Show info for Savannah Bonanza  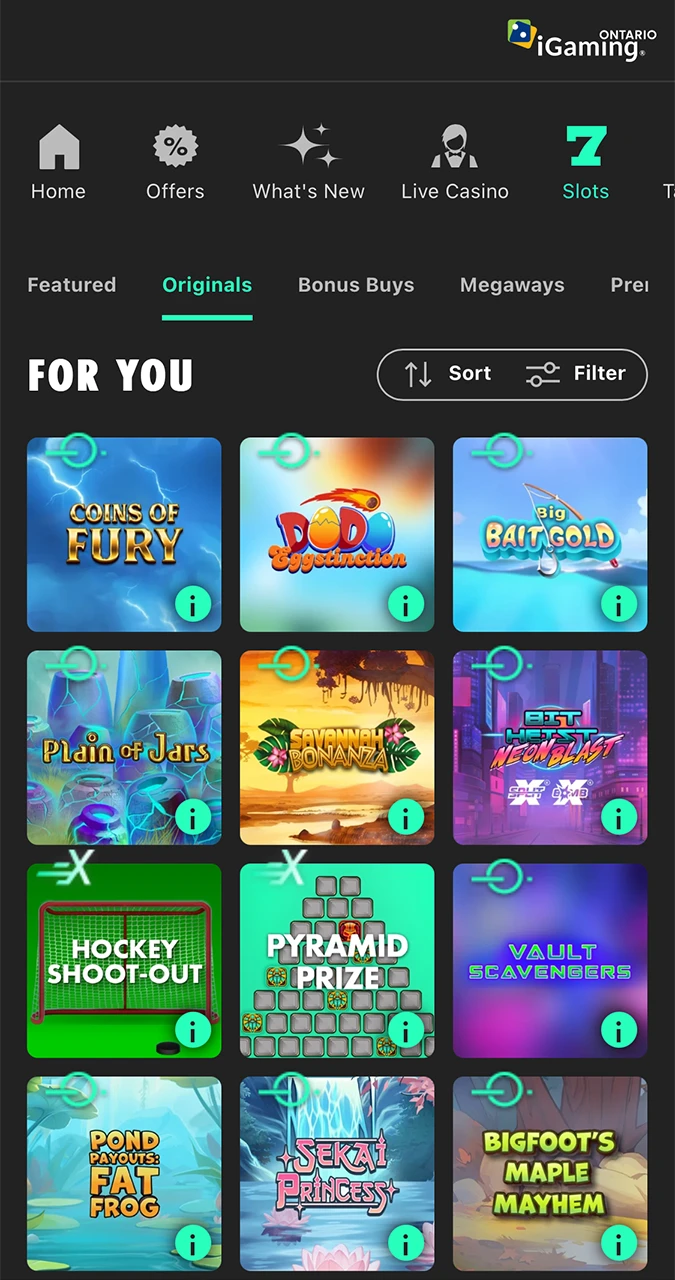point(405,817)
